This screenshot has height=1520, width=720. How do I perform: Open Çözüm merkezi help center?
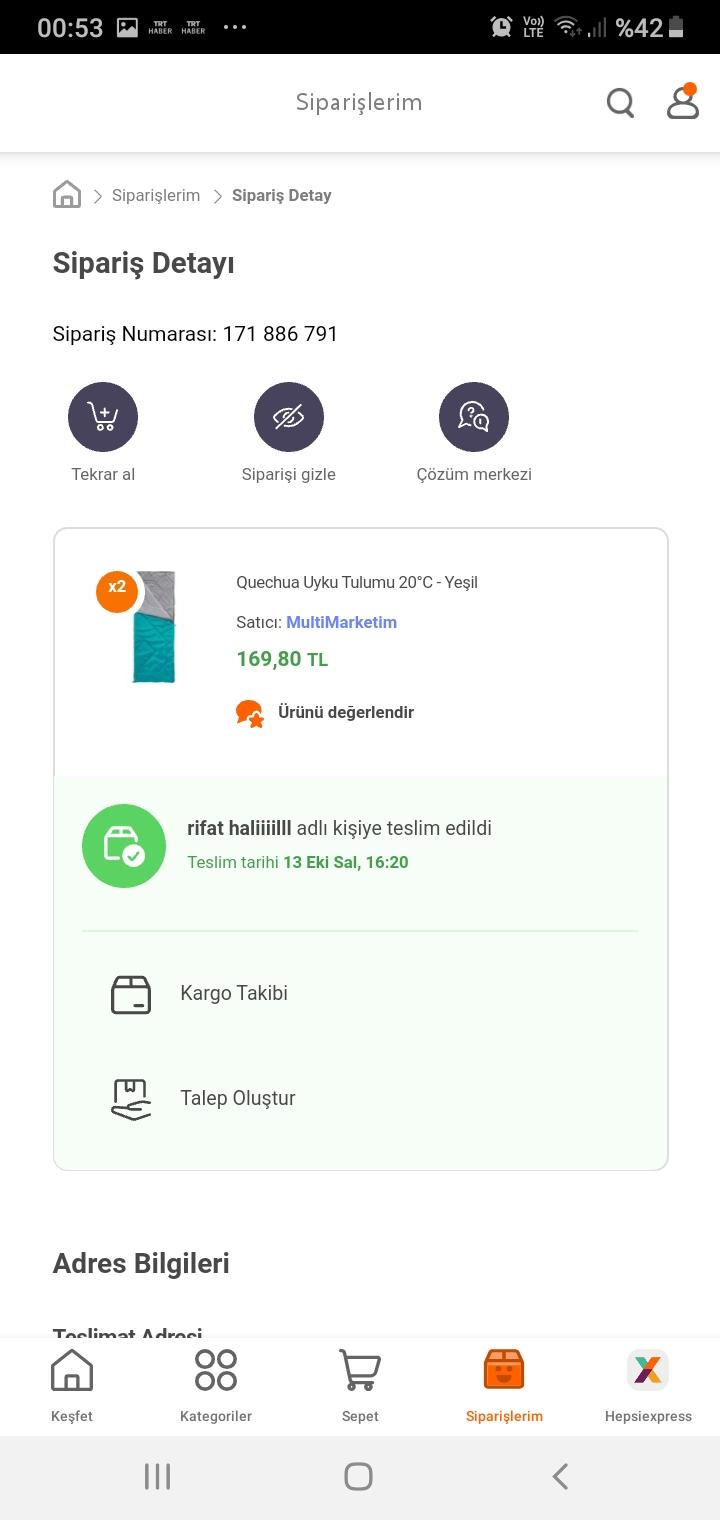474,433
